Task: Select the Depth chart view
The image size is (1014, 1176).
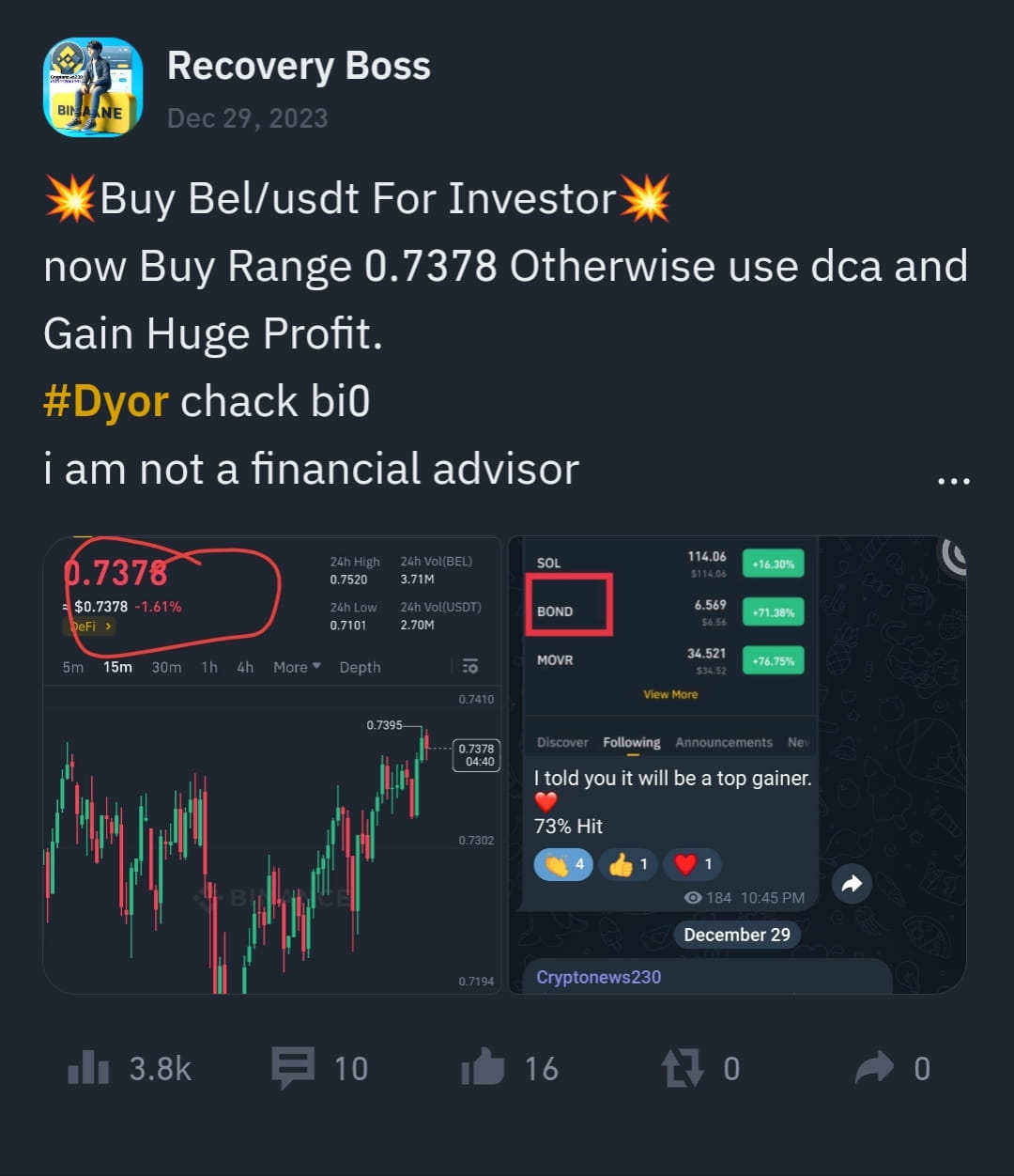Action: [360, 667]
